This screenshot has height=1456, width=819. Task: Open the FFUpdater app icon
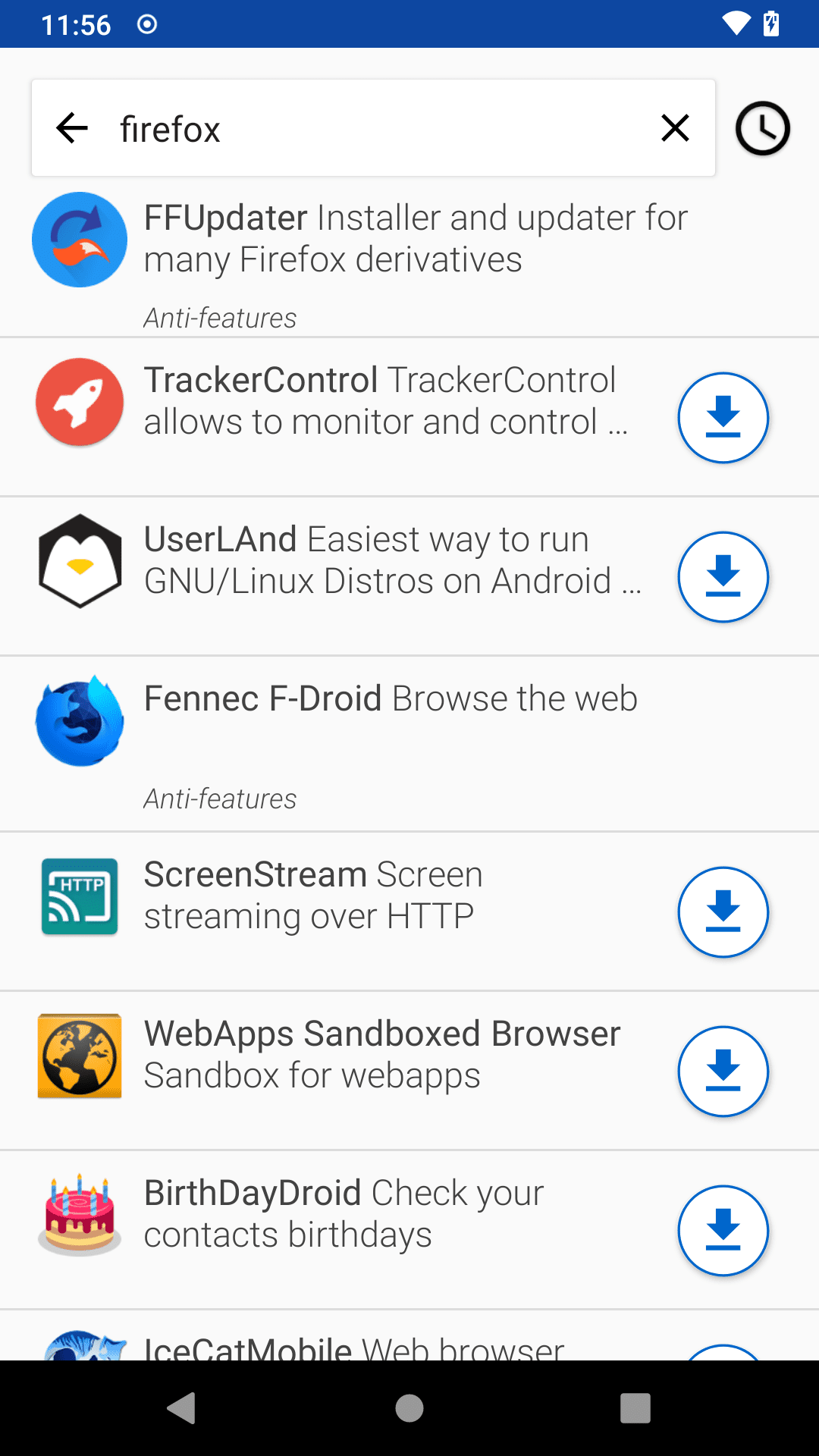pyautogui.click(x=79, y=240)
